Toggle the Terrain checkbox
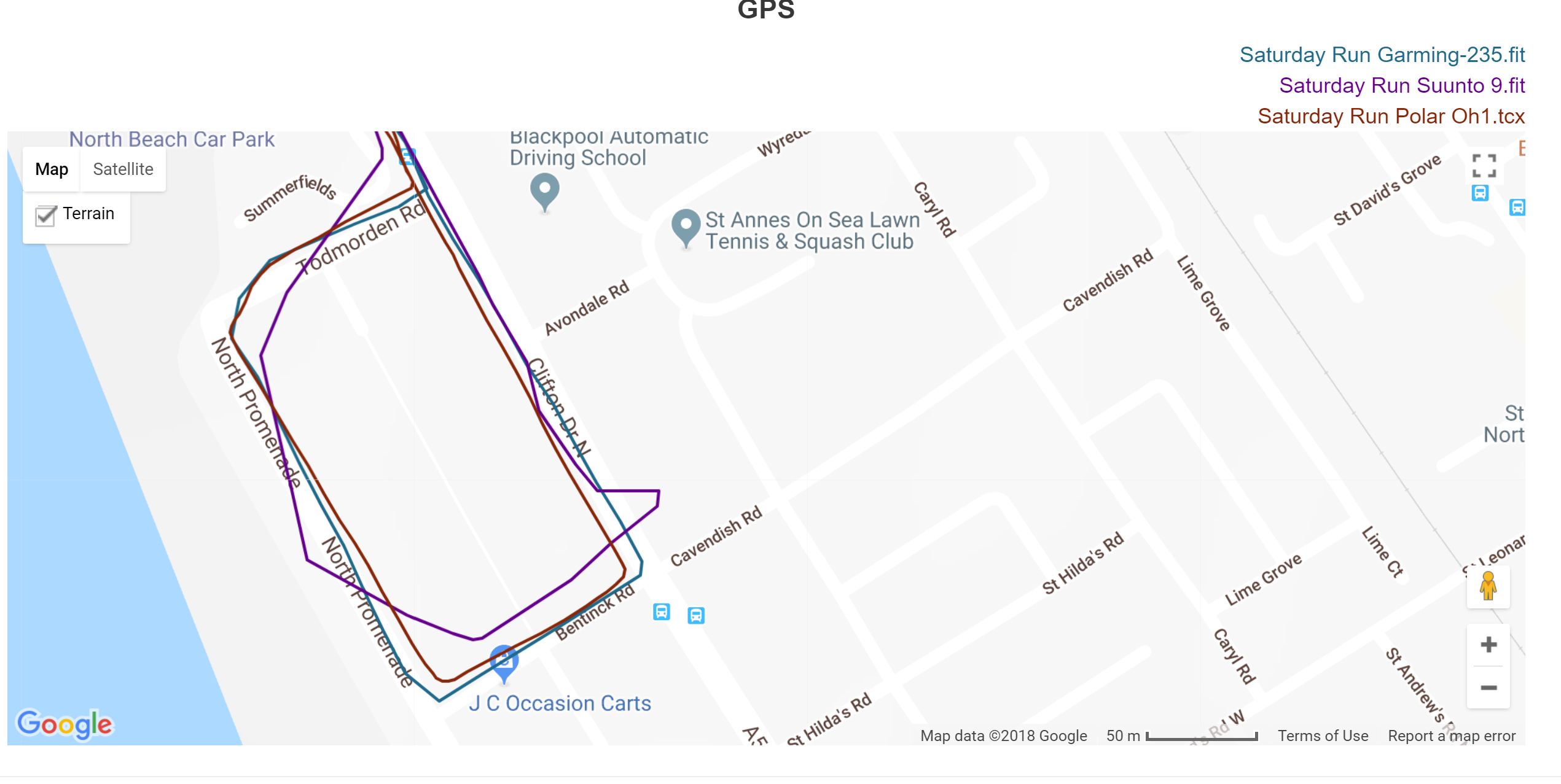The width and height of the screenshot is (1561, 784). coord(45,215)
